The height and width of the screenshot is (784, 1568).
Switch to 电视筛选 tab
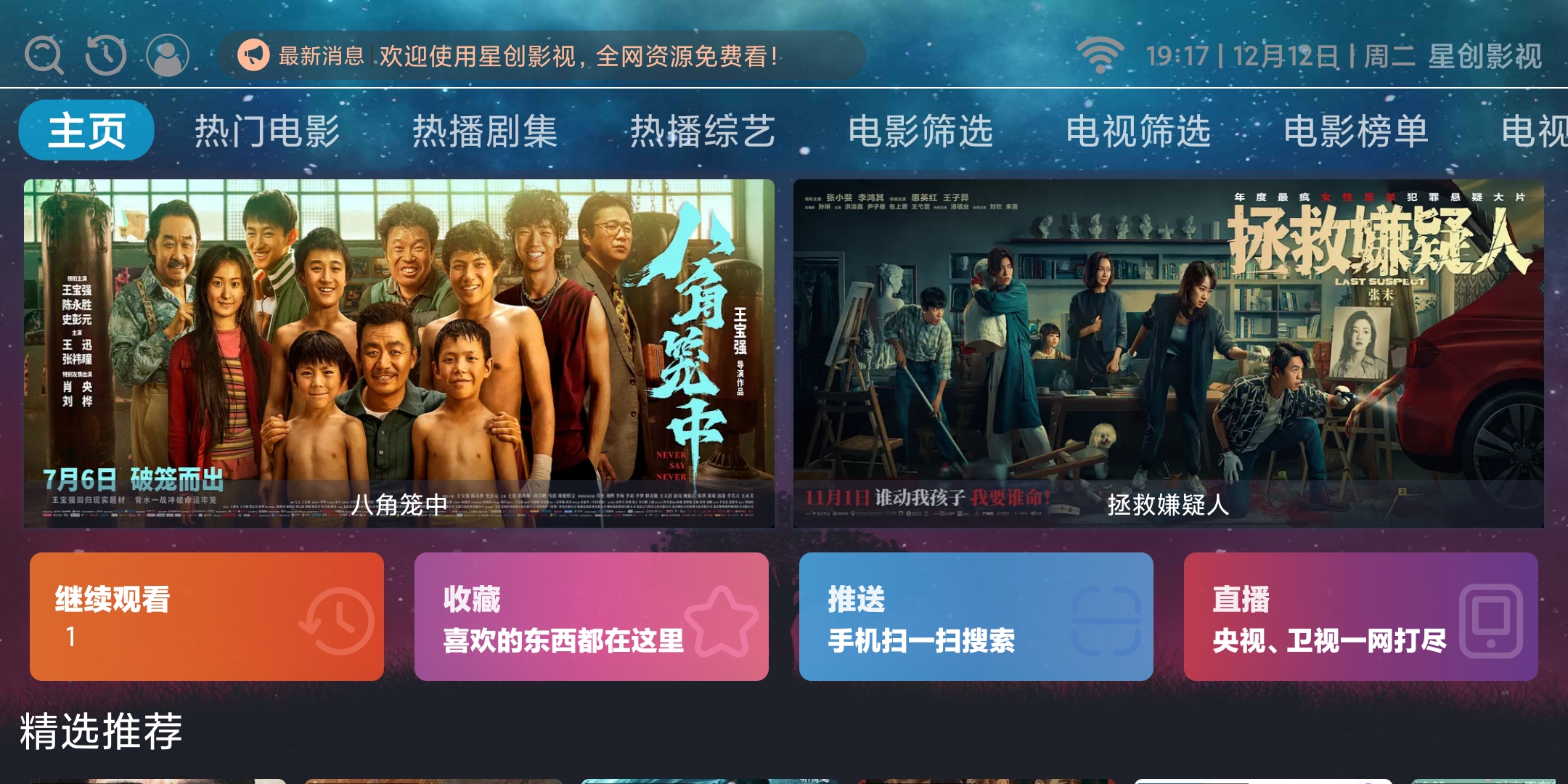pos(1138,131)
